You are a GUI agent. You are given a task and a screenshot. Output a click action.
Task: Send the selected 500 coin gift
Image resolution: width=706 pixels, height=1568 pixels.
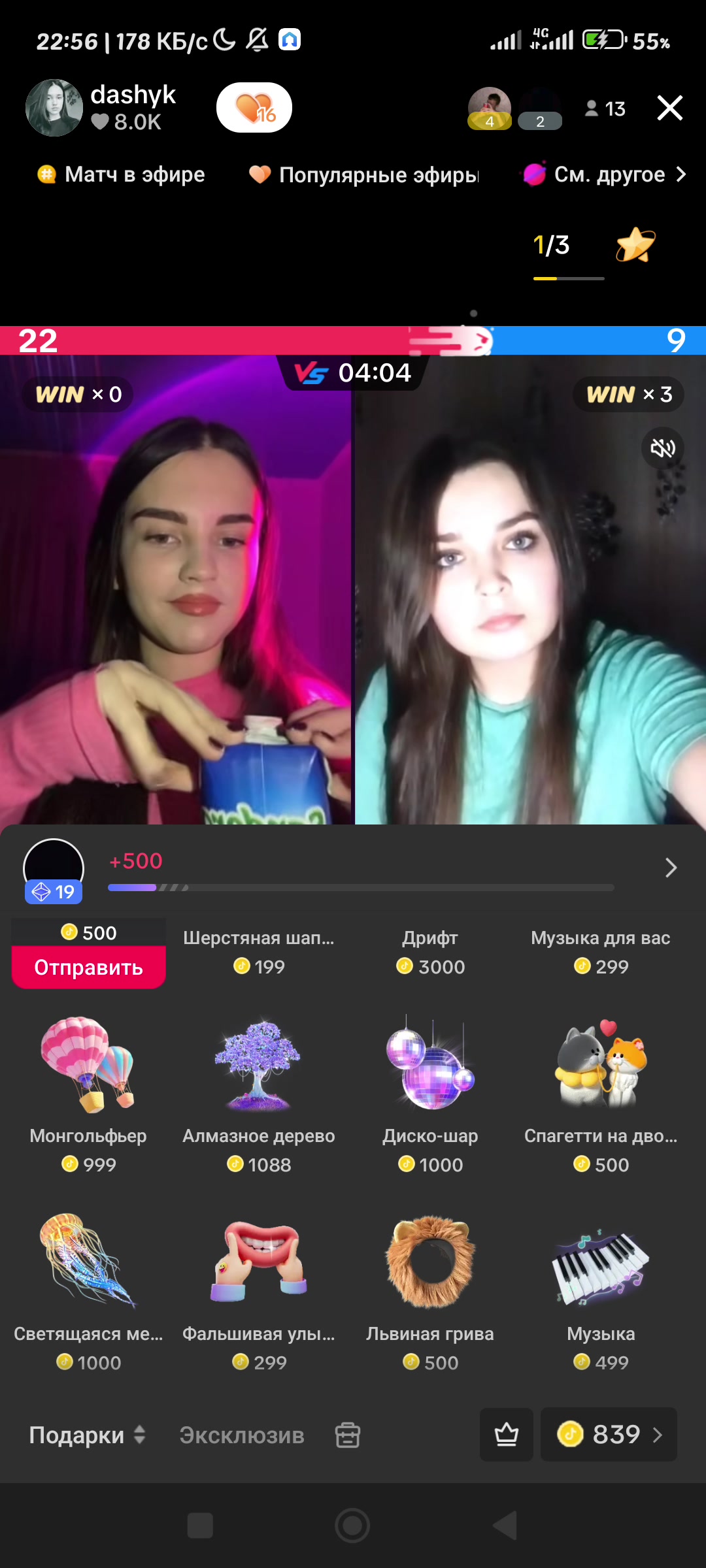pos(89,967)
